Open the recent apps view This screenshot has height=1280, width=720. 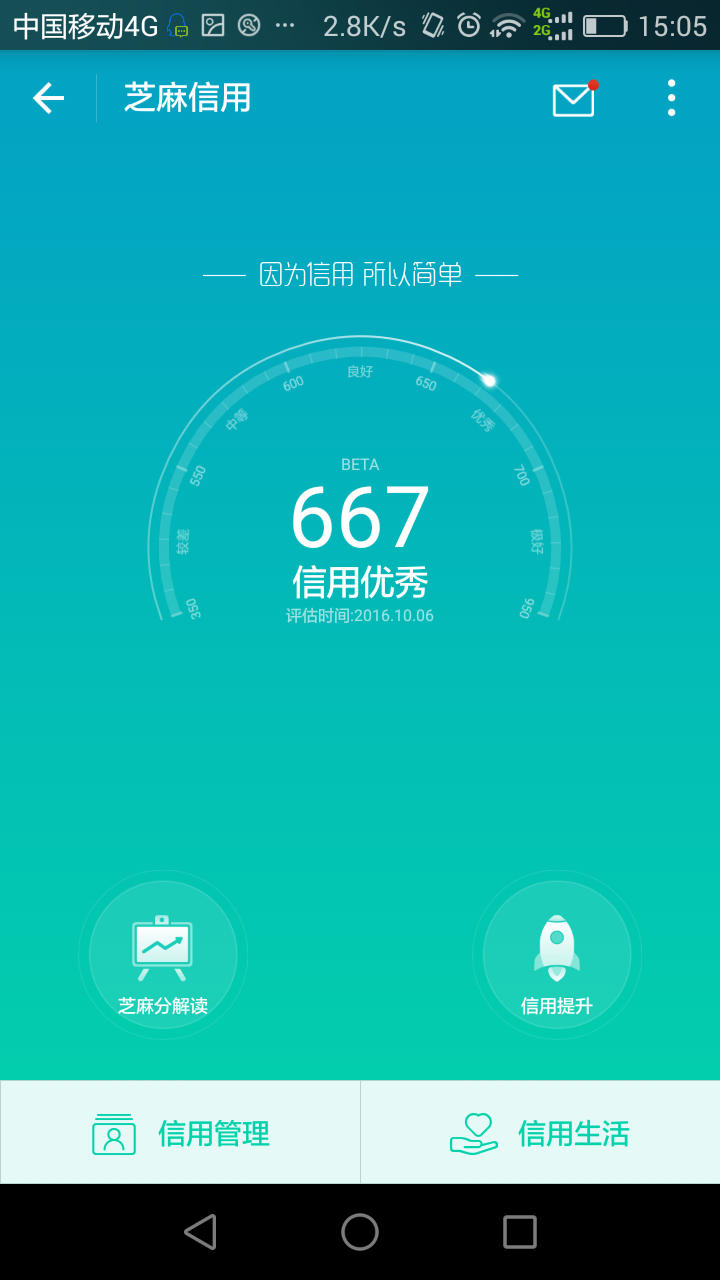point(520,1232)
